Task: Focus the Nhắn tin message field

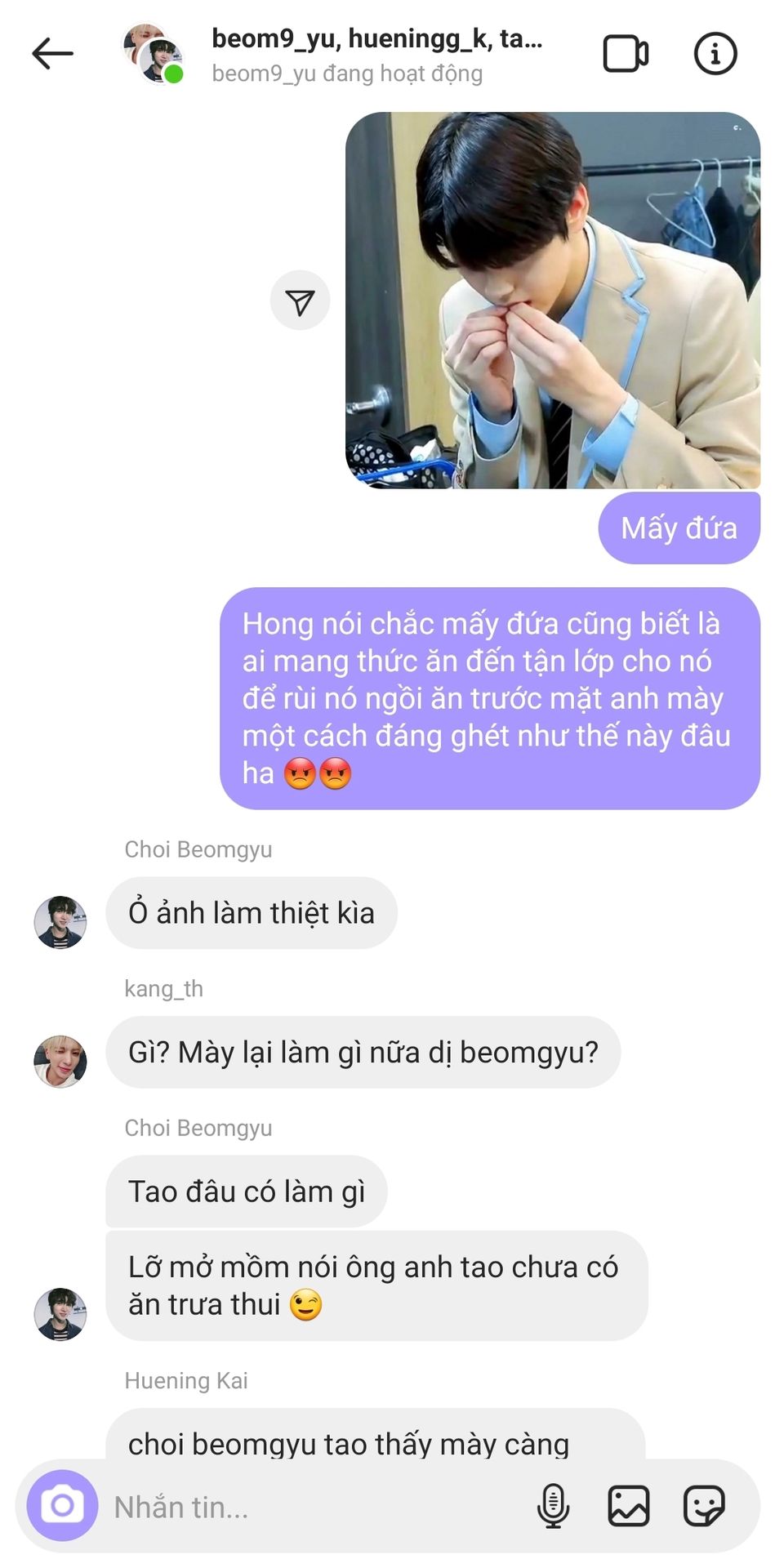Action: [310, 1507]
